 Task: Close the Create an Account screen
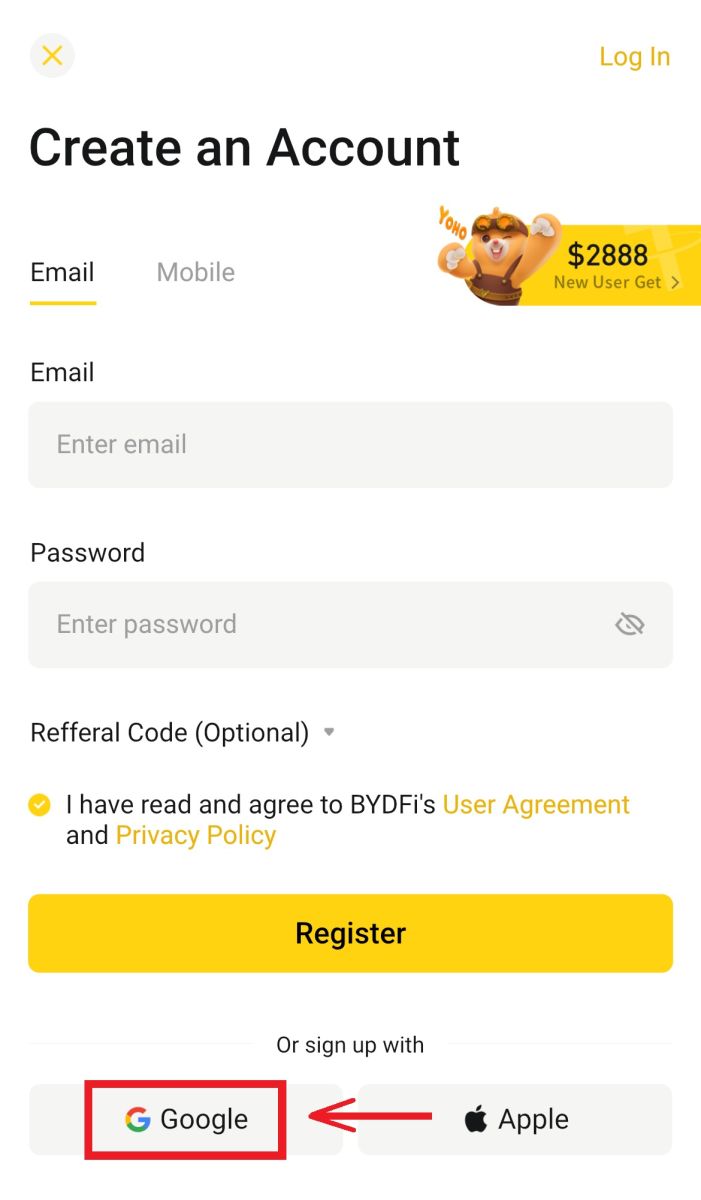tap(52, 56)
